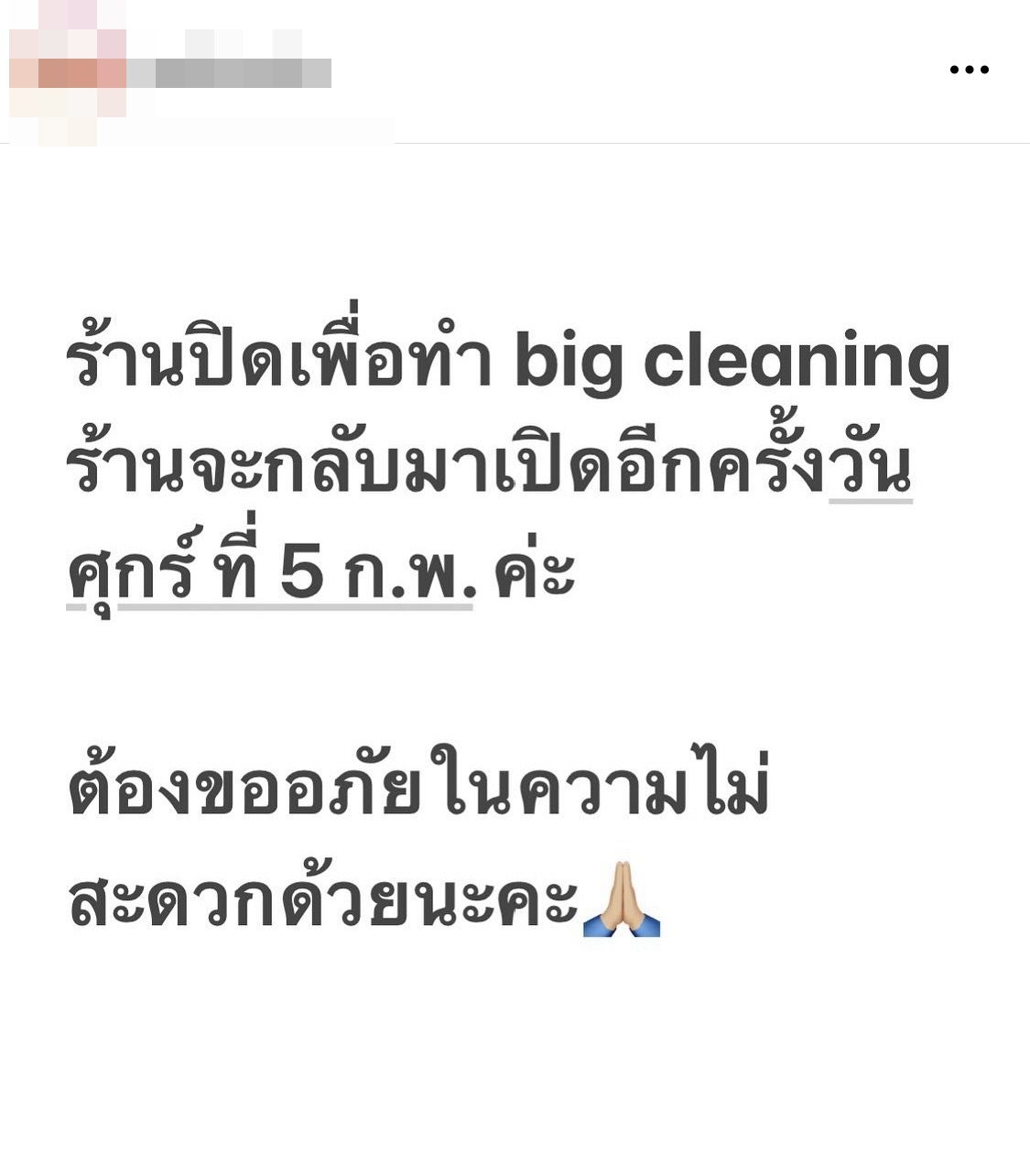Open the post's three-dot overflow menu
This screenshot has width=1030, height=1176.
(x=969, y=70)
